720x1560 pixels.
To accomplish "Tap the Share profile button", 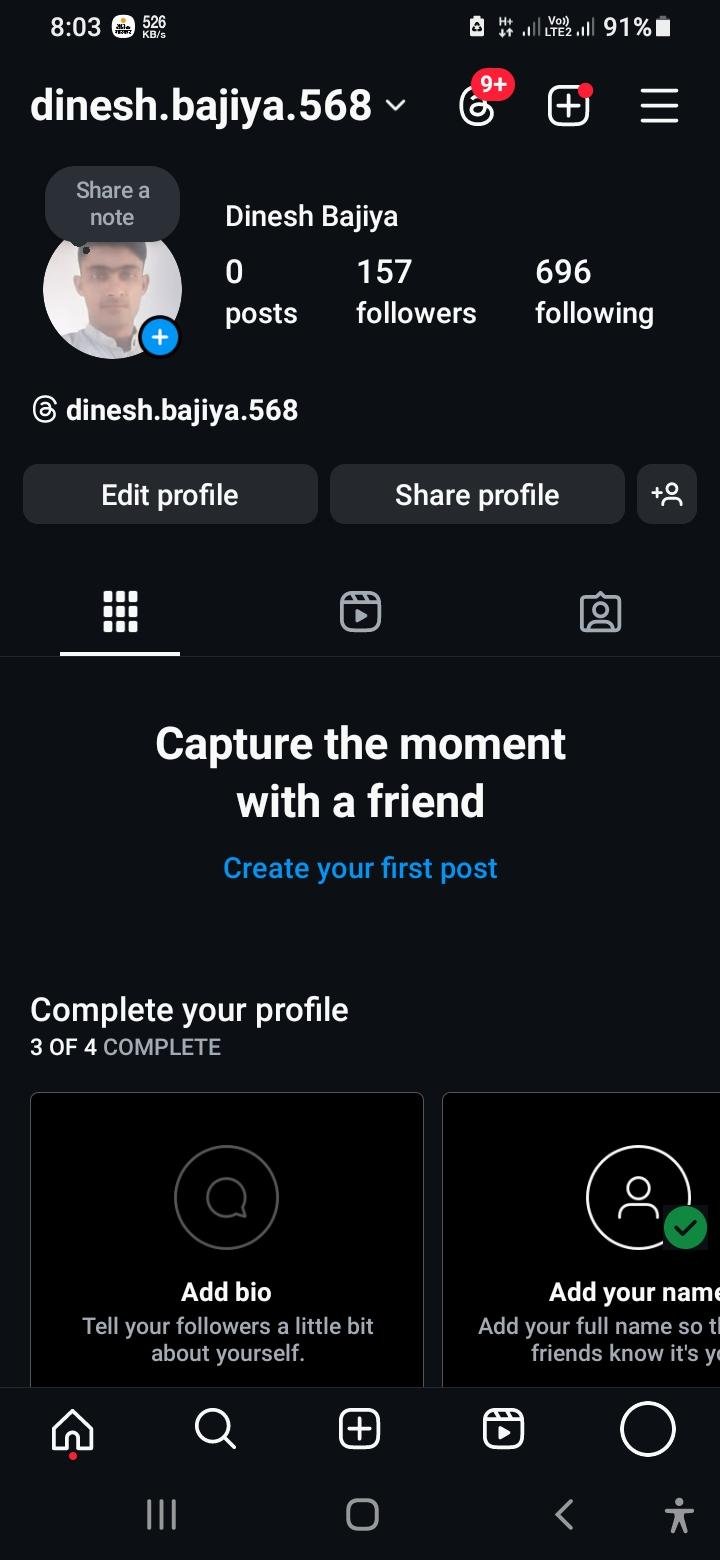I will click(x=477, y=495).
